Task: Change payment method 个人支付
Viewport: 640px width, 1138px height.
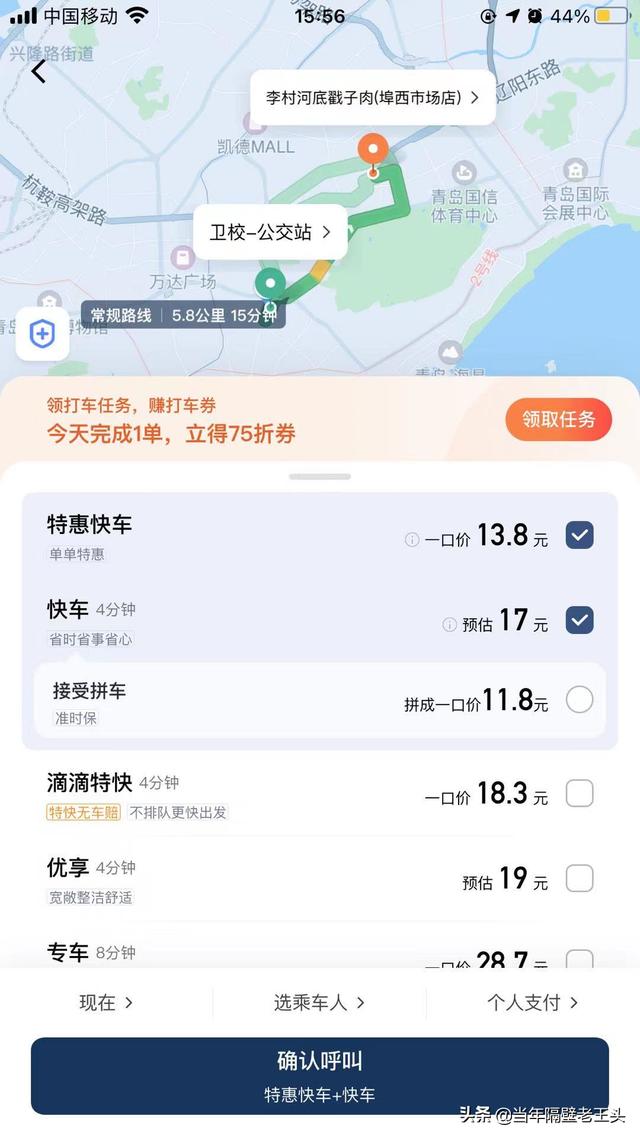Action: [x=532, y=1002]
